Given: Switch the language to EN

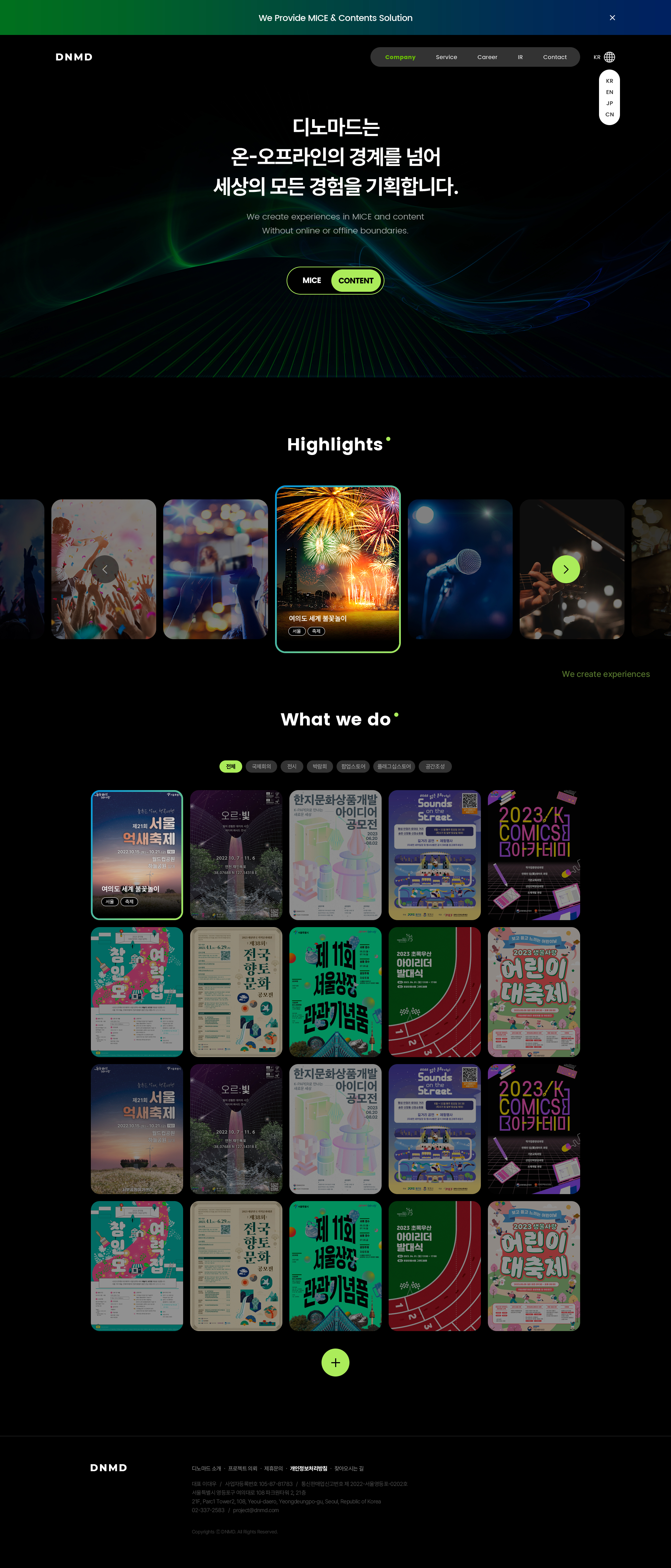Looking at the screenshot, I should 609,93.
